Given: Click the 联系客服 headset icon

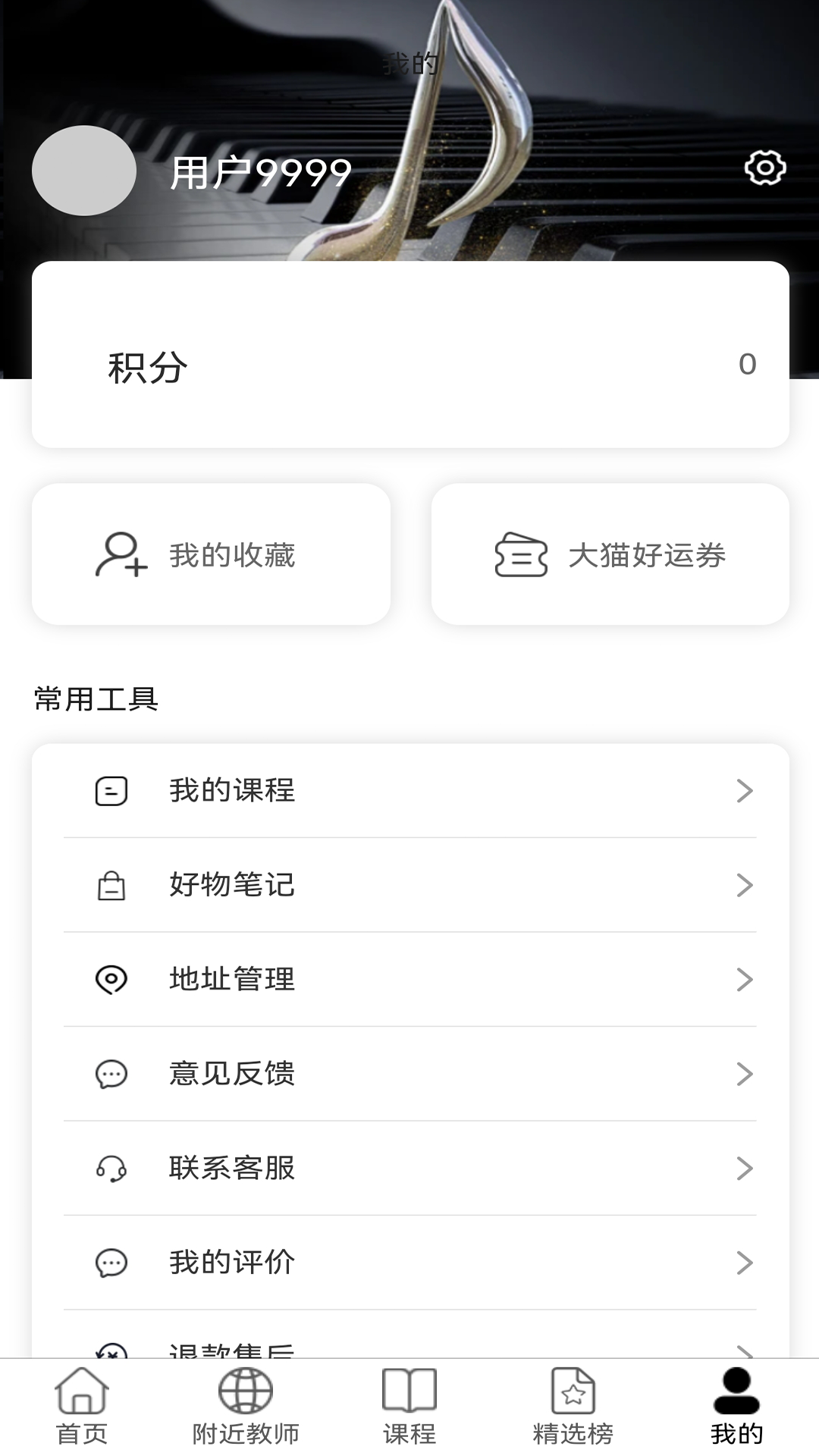Looking at the screenshot, I should click(111, 1169).
